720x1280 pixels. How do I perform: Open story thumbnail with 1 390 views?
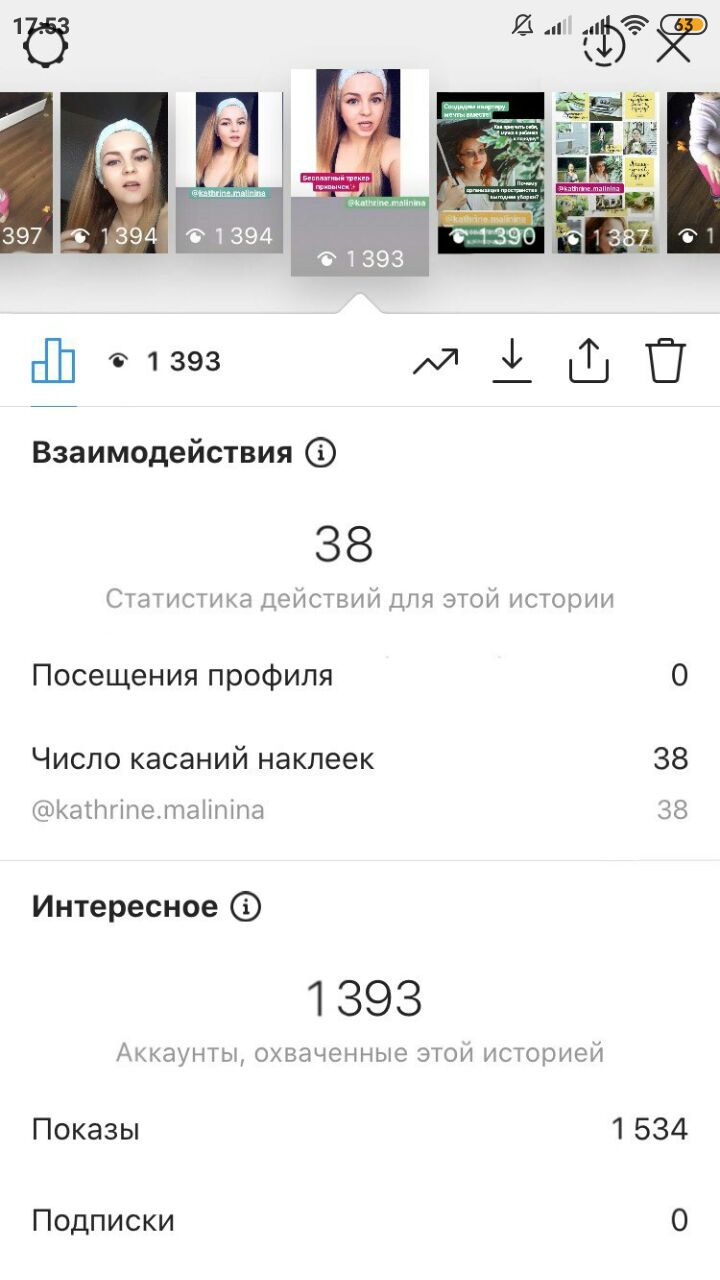491,173
